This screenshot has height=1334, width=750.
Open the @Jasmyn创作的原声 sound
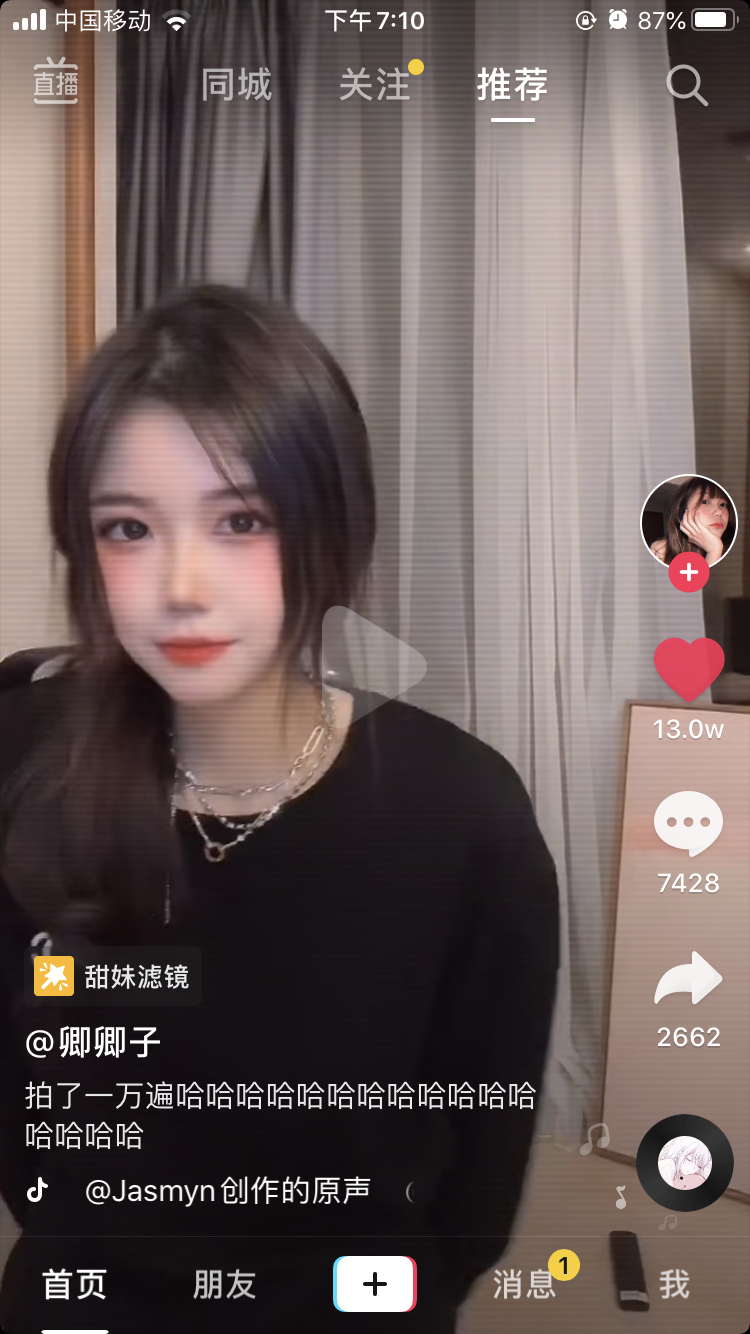(x=228, y=1190)
